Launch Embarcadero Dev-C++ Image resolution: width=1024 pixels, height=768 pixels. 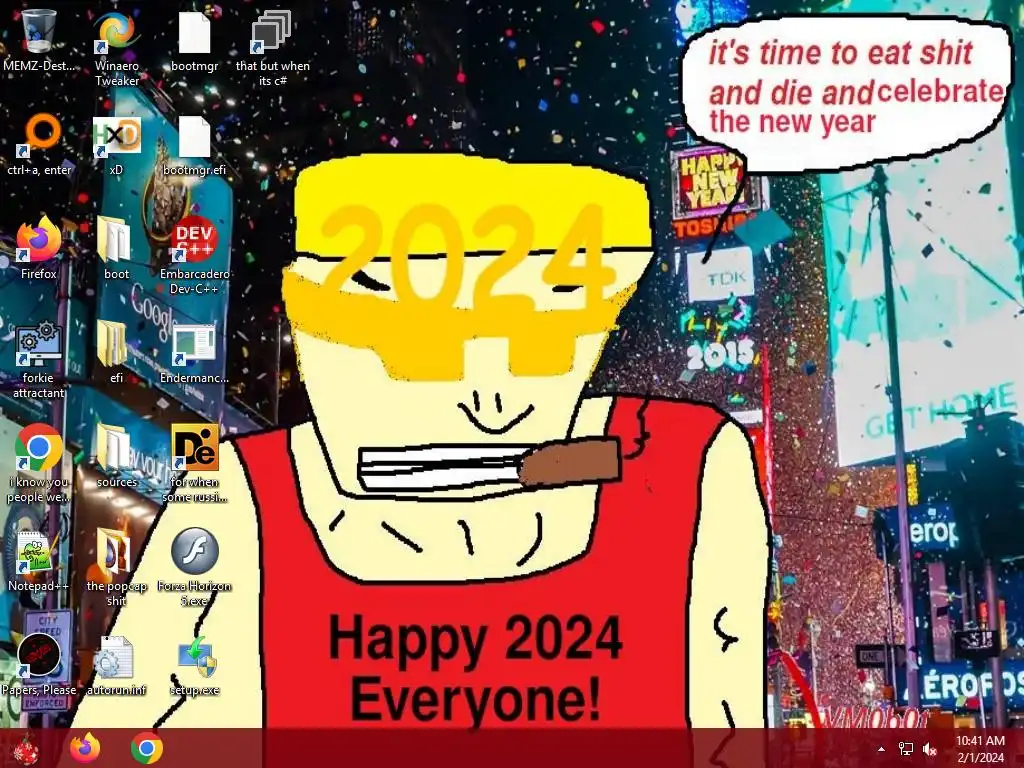click(194, 239)
